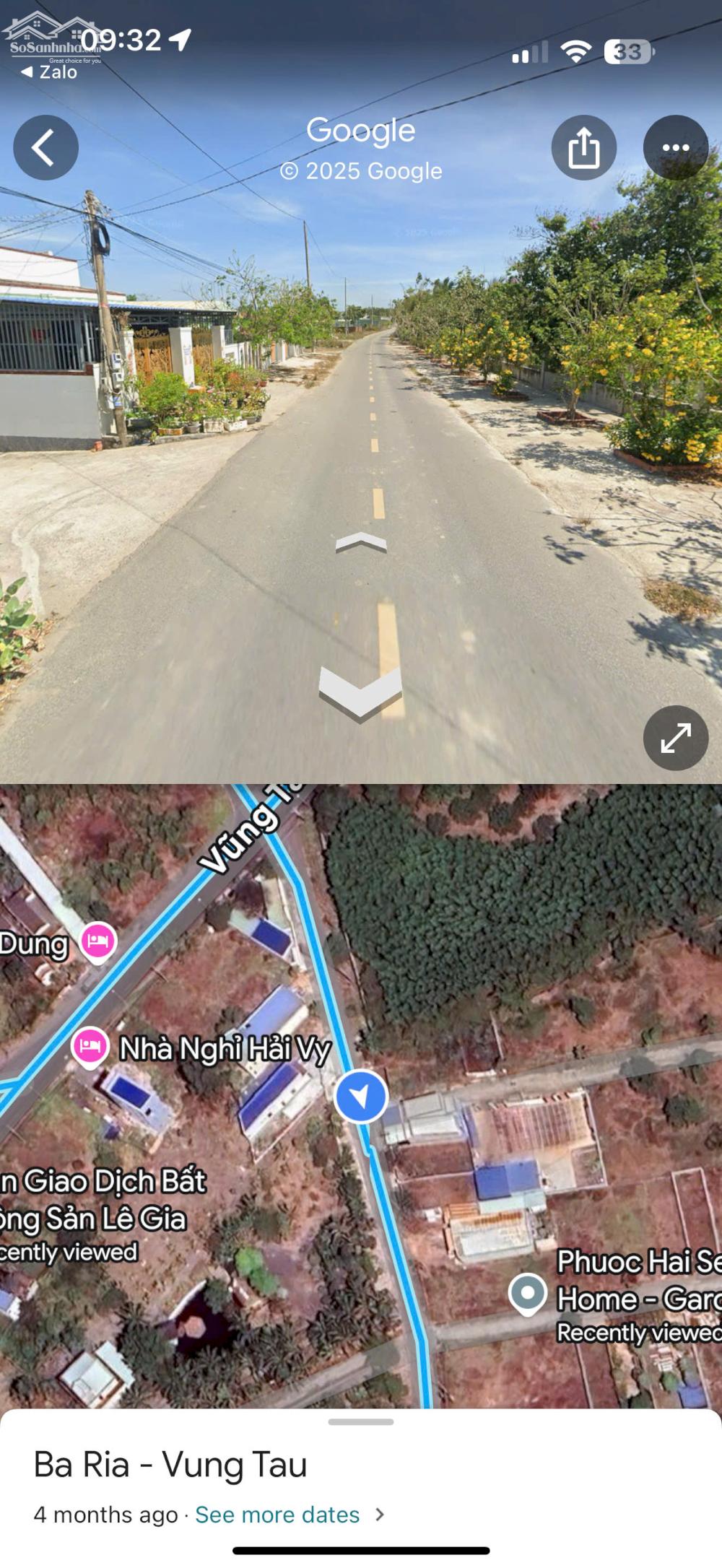The height and width of the screenshot is (1568, 722).
Task: Tap the Dung lodging pin
Action: [98, 941]
